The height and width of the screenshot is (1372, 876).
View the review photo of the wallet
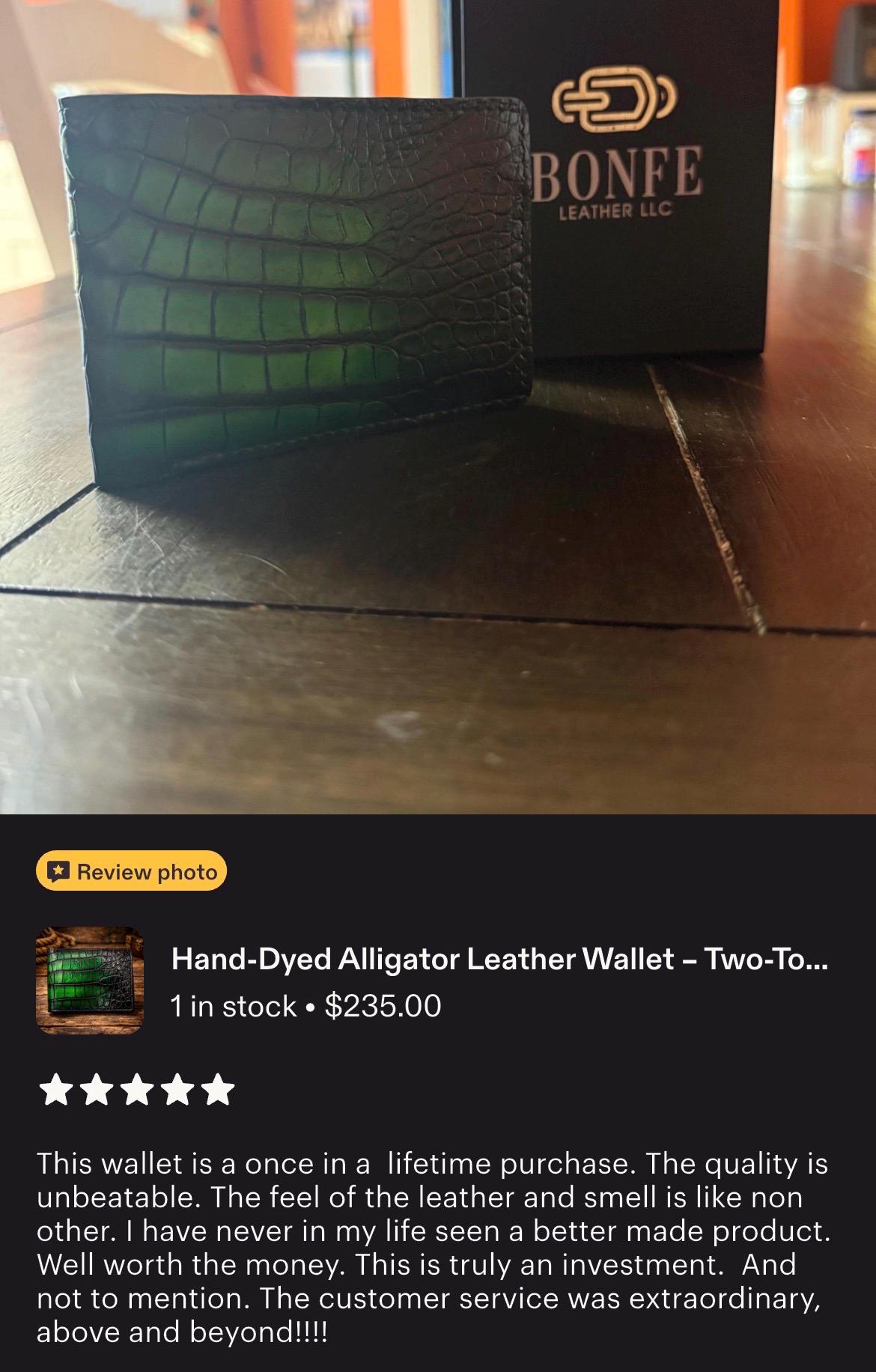click(x=438, y=406)
